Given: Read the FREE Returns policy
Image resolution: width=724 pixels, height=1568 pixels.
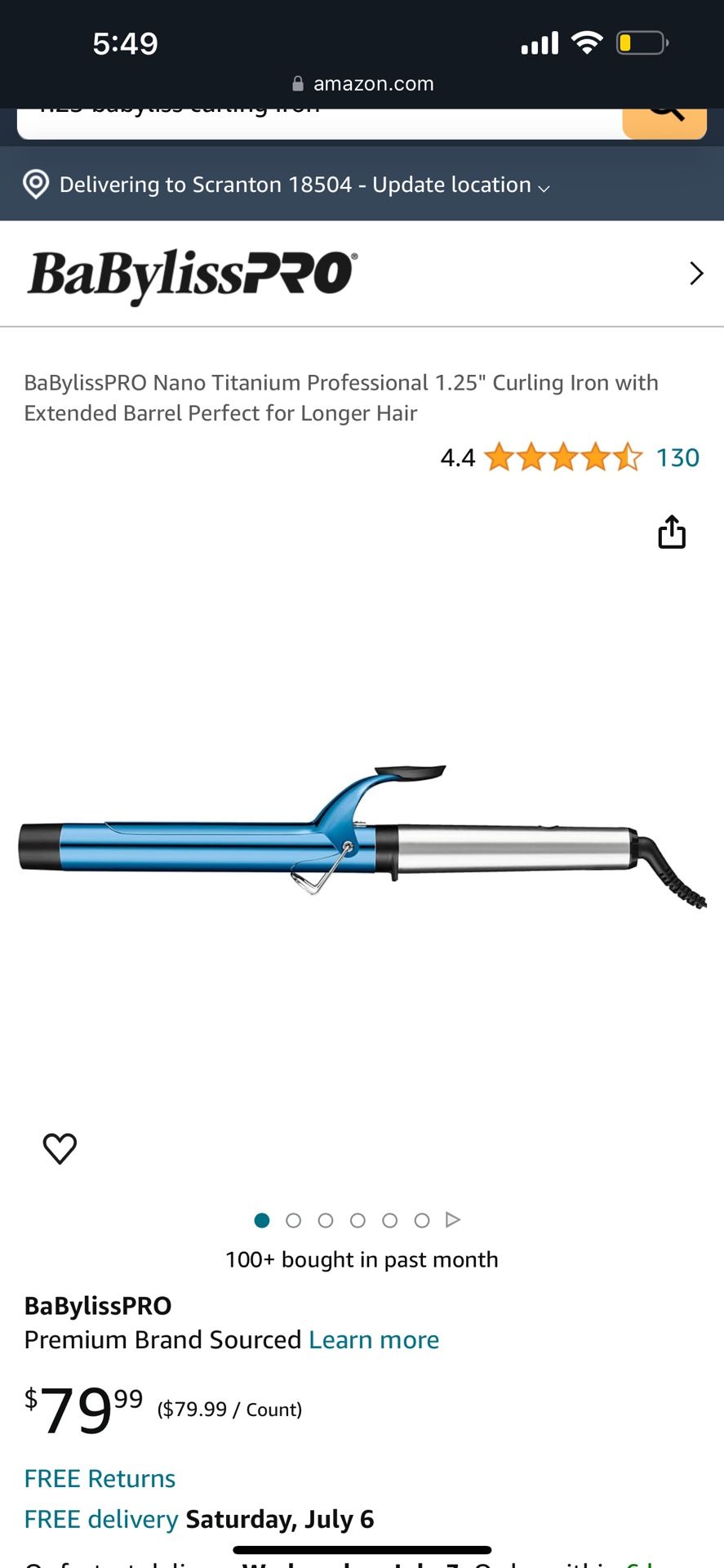Looking at the screenshot, I should (x=100, y=1479).
